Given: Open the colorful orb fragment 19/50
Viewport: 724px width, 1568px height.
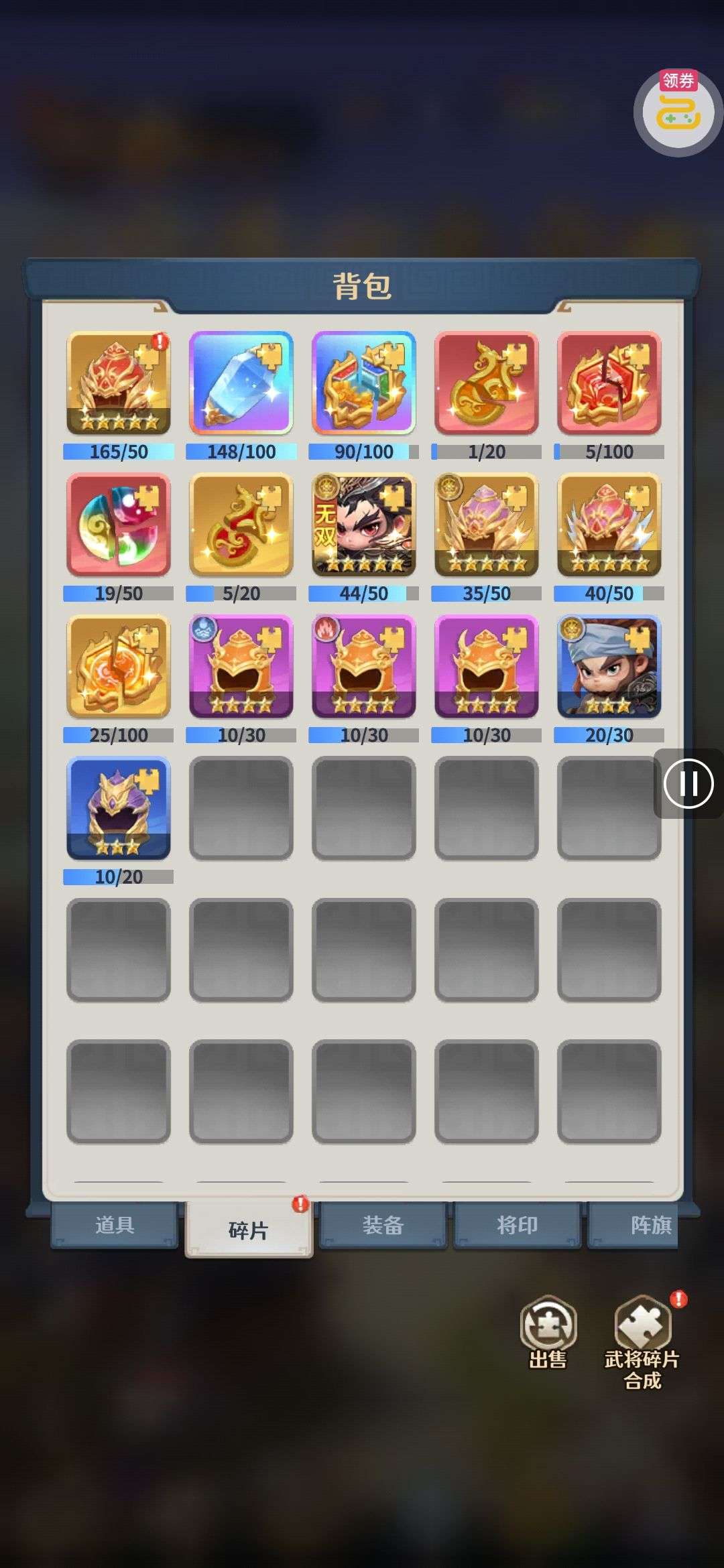Looking at the screenshot, I should click(119, 525).
